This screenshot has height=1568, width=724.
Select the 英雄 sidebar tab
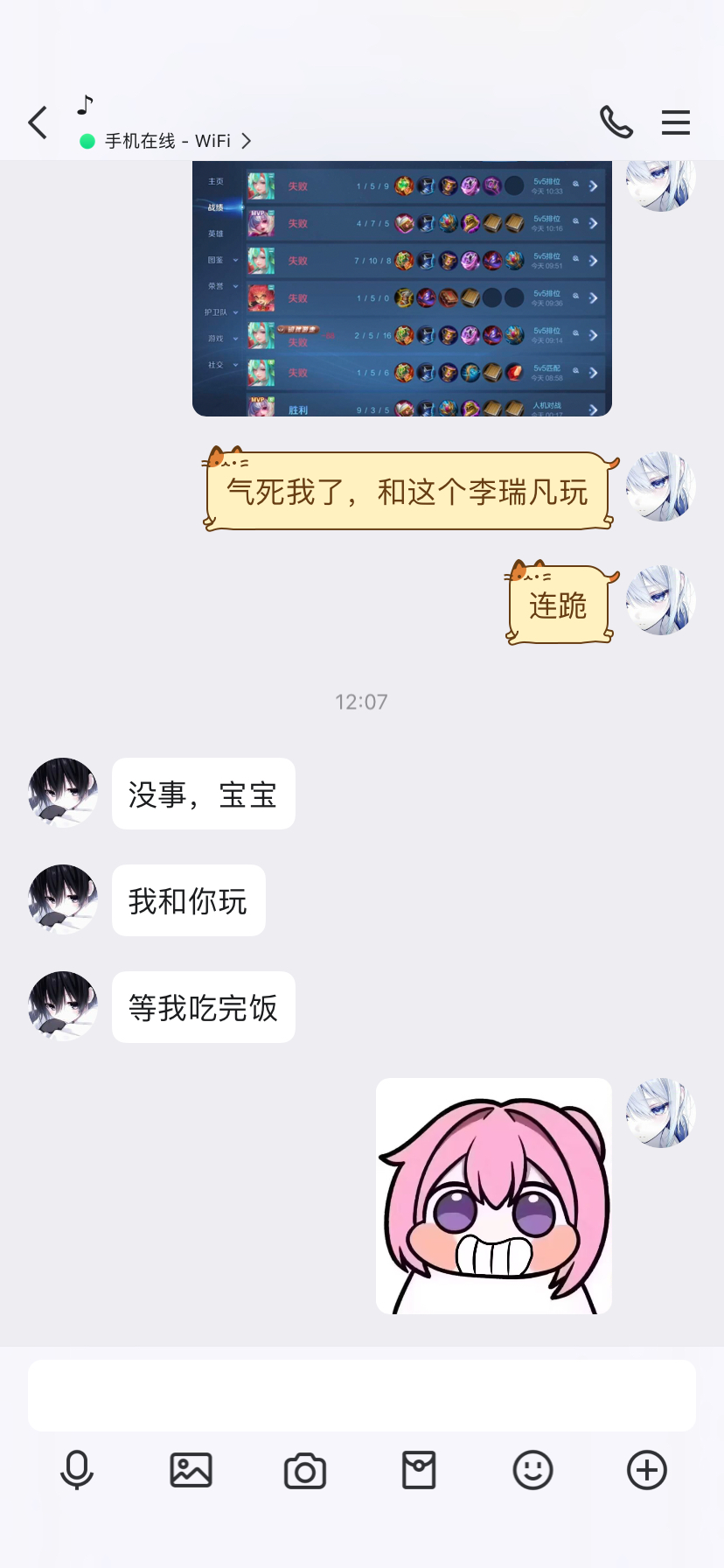(x=216, y=233)
